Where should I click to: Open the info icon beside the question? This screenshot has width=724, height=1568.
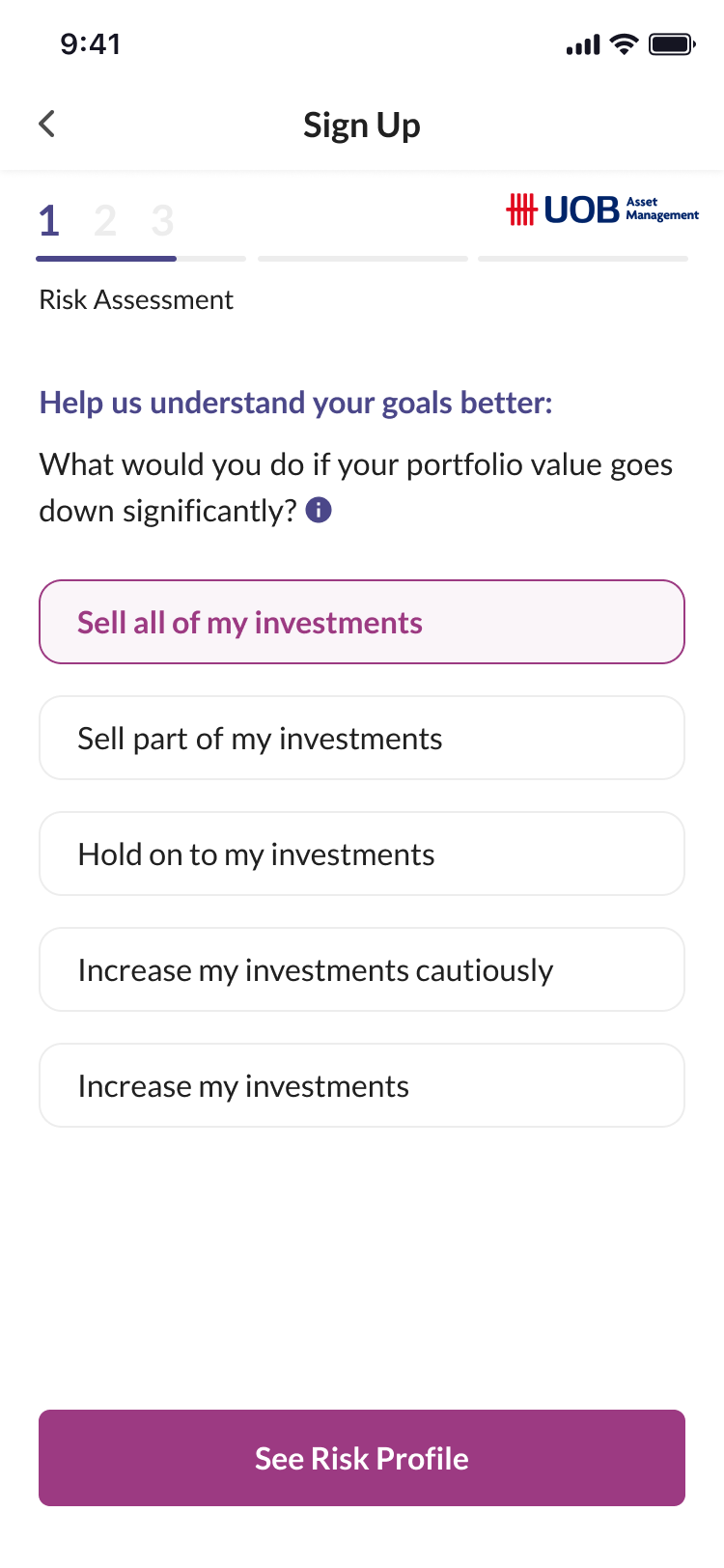319,510
